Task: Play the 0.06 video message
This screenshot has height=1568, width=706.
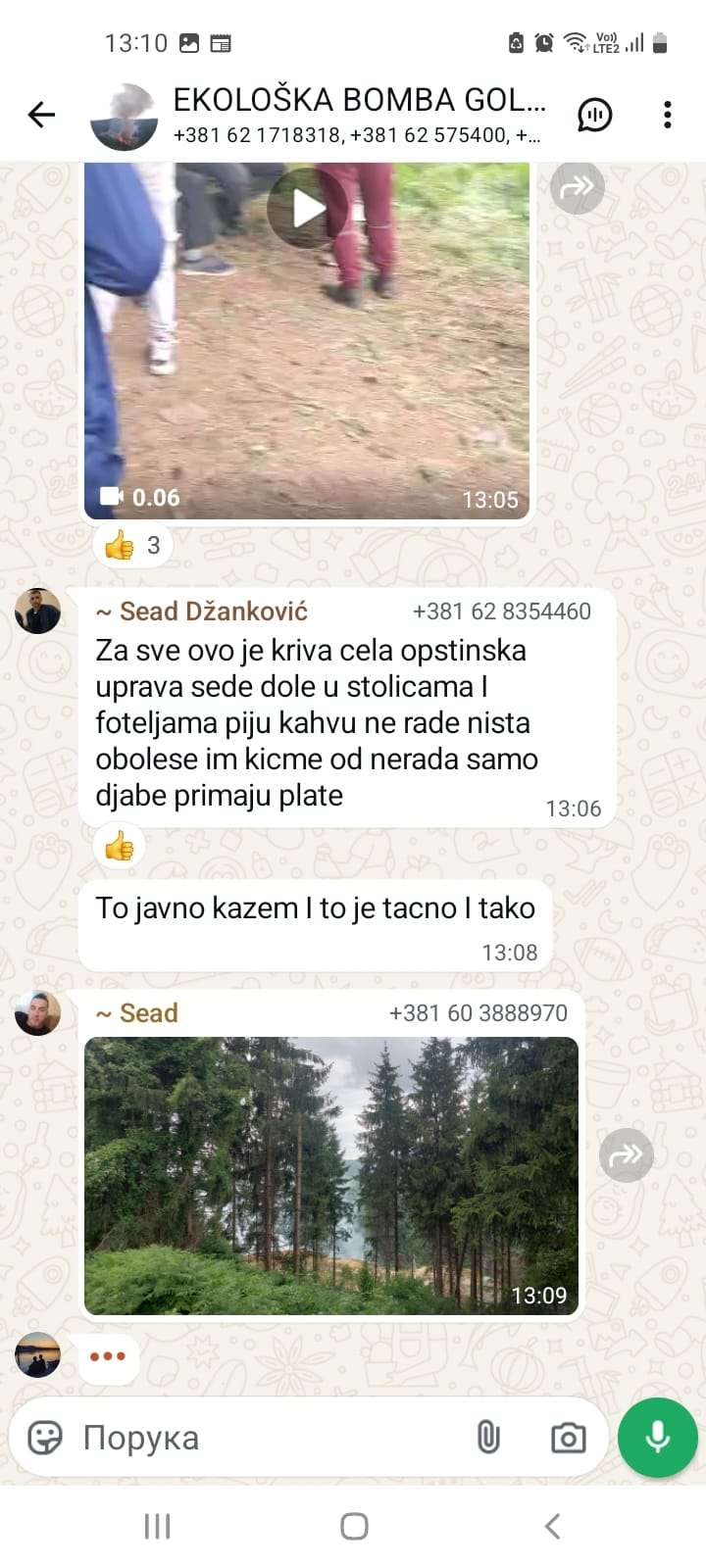Action: [x=308, y=208]
